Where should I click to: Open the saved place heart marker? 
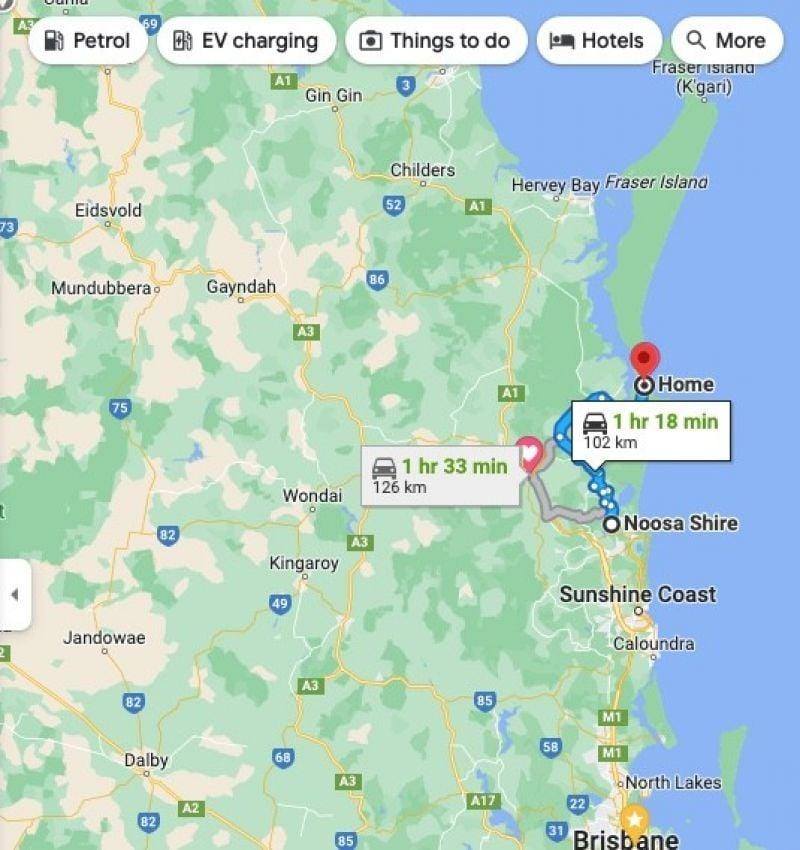(x=529, y=452)
